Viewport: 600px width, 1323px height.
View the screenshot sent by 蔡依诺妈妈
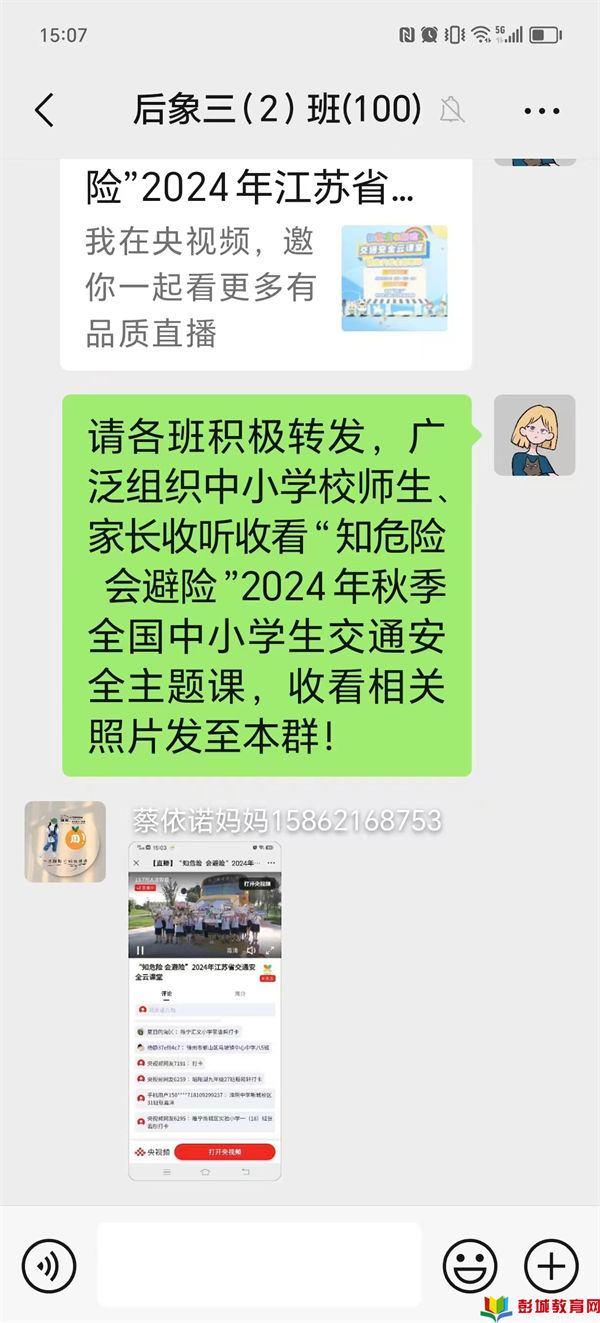click(204, 1010)
